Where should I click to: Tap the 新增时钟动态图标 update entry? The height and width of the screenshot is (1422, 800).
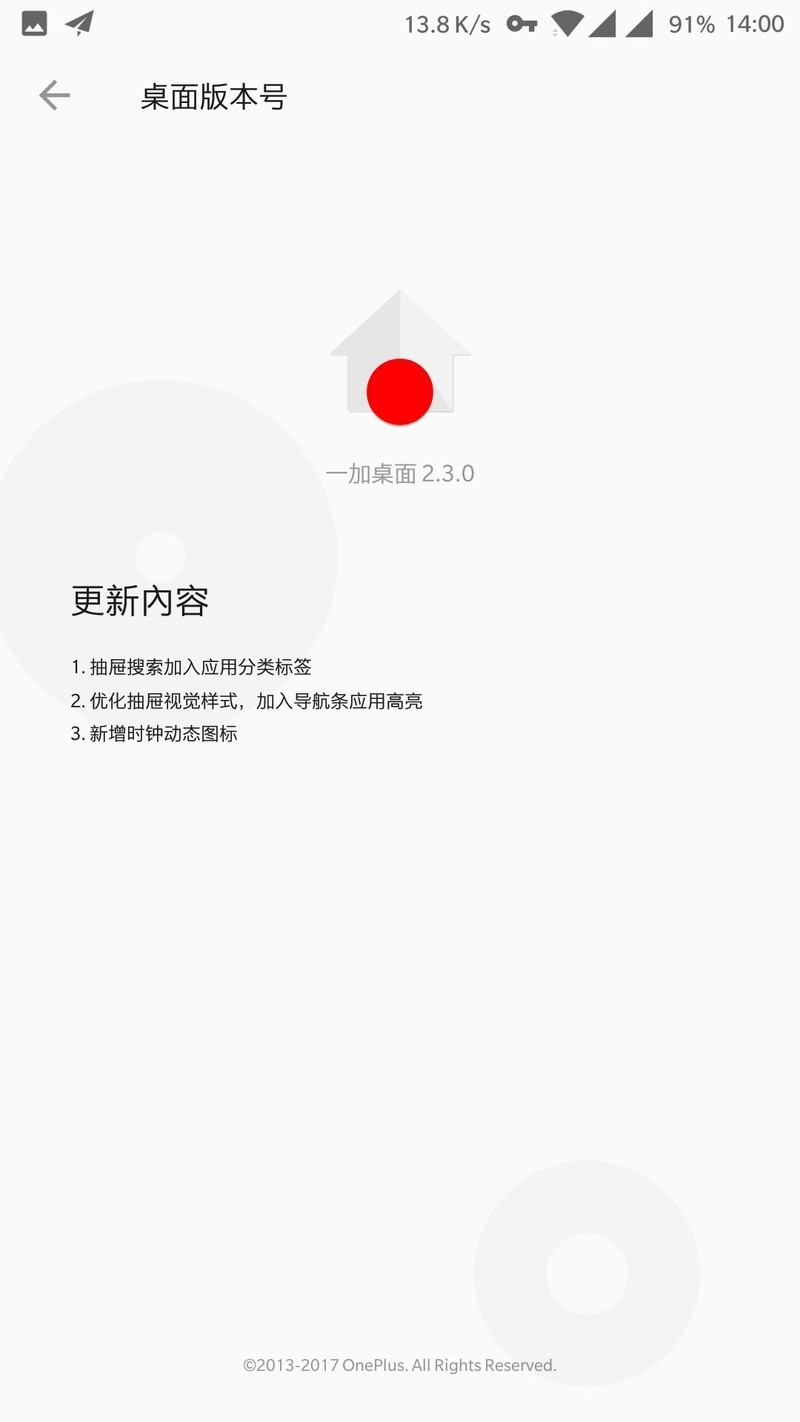click(x=154, y=733)
